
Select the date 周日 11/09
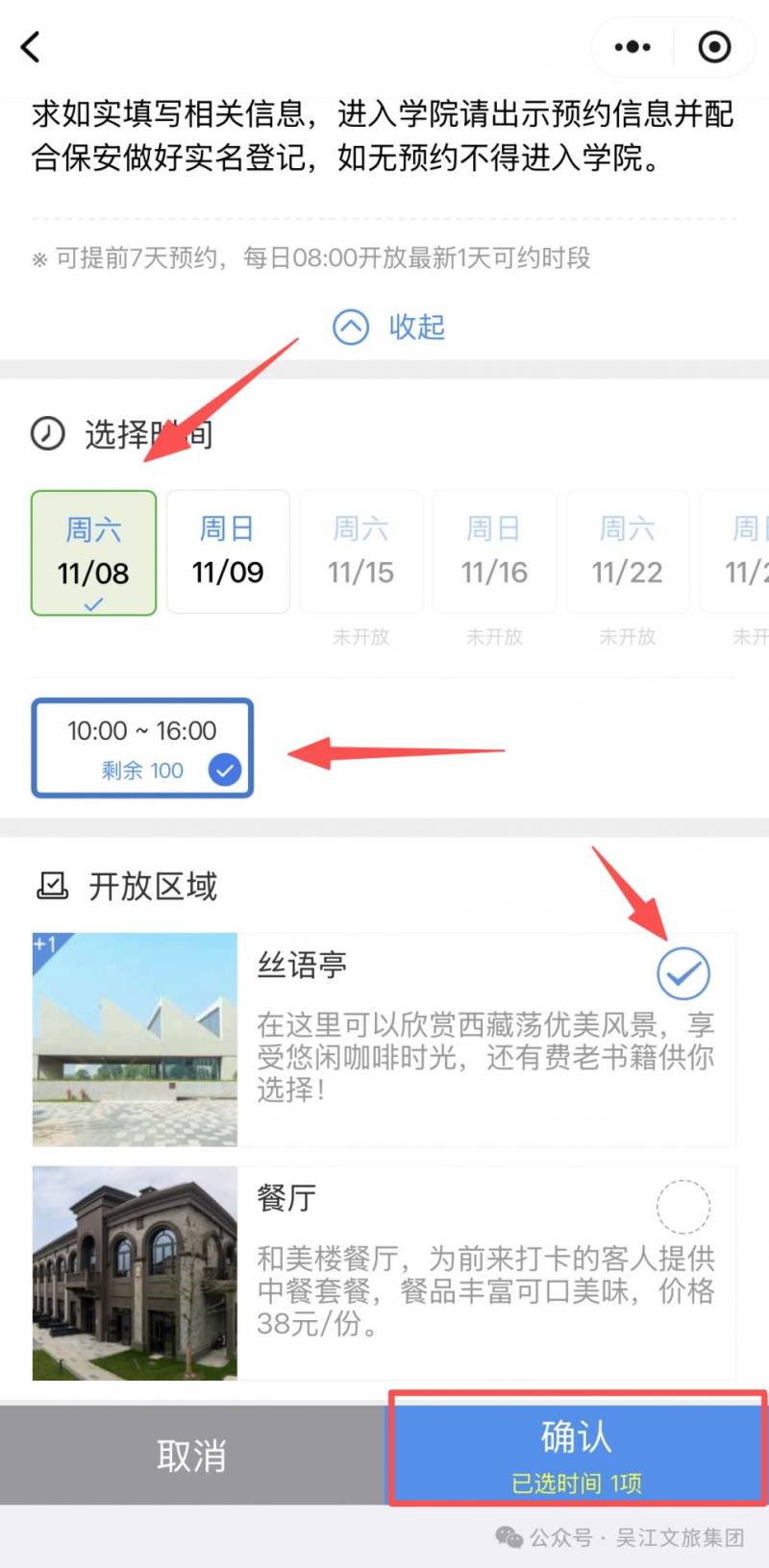tap(228, 551)
